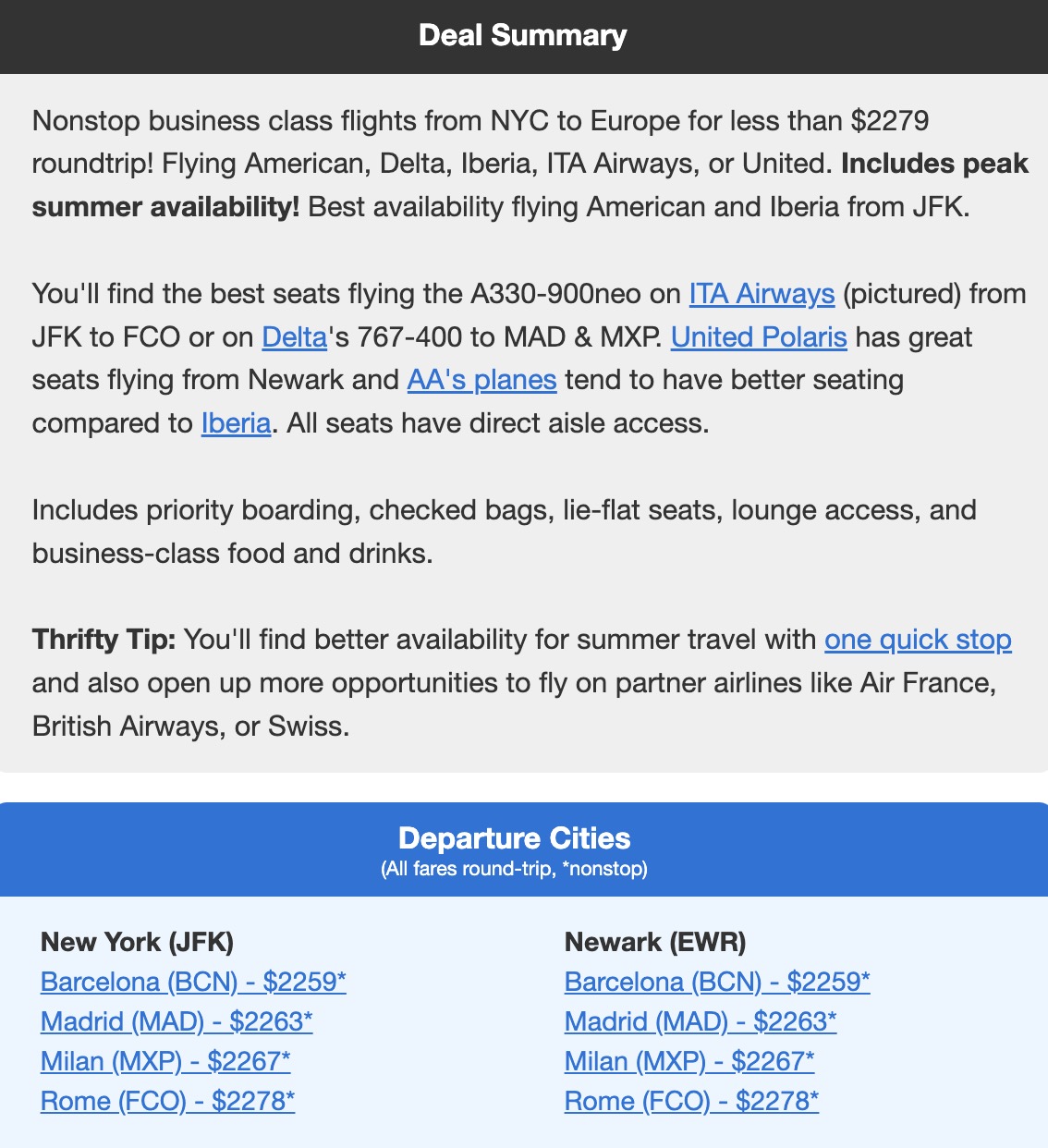
Task: Follow the Delta link
Action: [x=294, y=337]
